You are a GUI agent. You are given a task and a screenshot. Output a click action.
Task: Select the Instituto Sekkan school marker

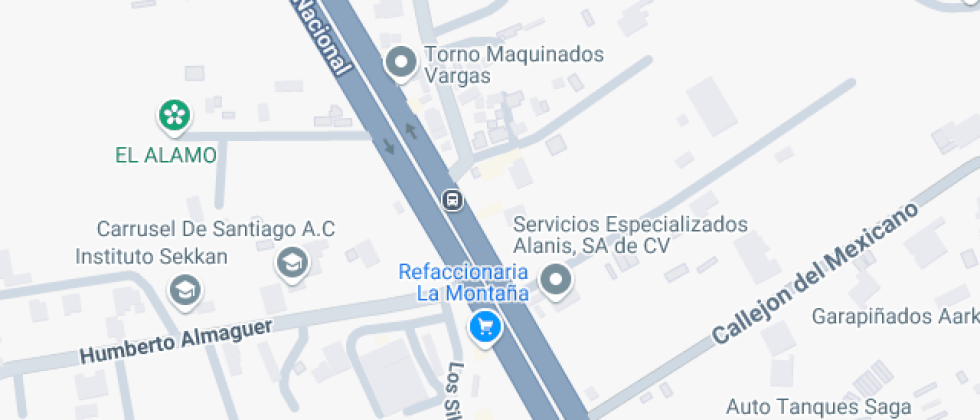(x=186, y=292)
